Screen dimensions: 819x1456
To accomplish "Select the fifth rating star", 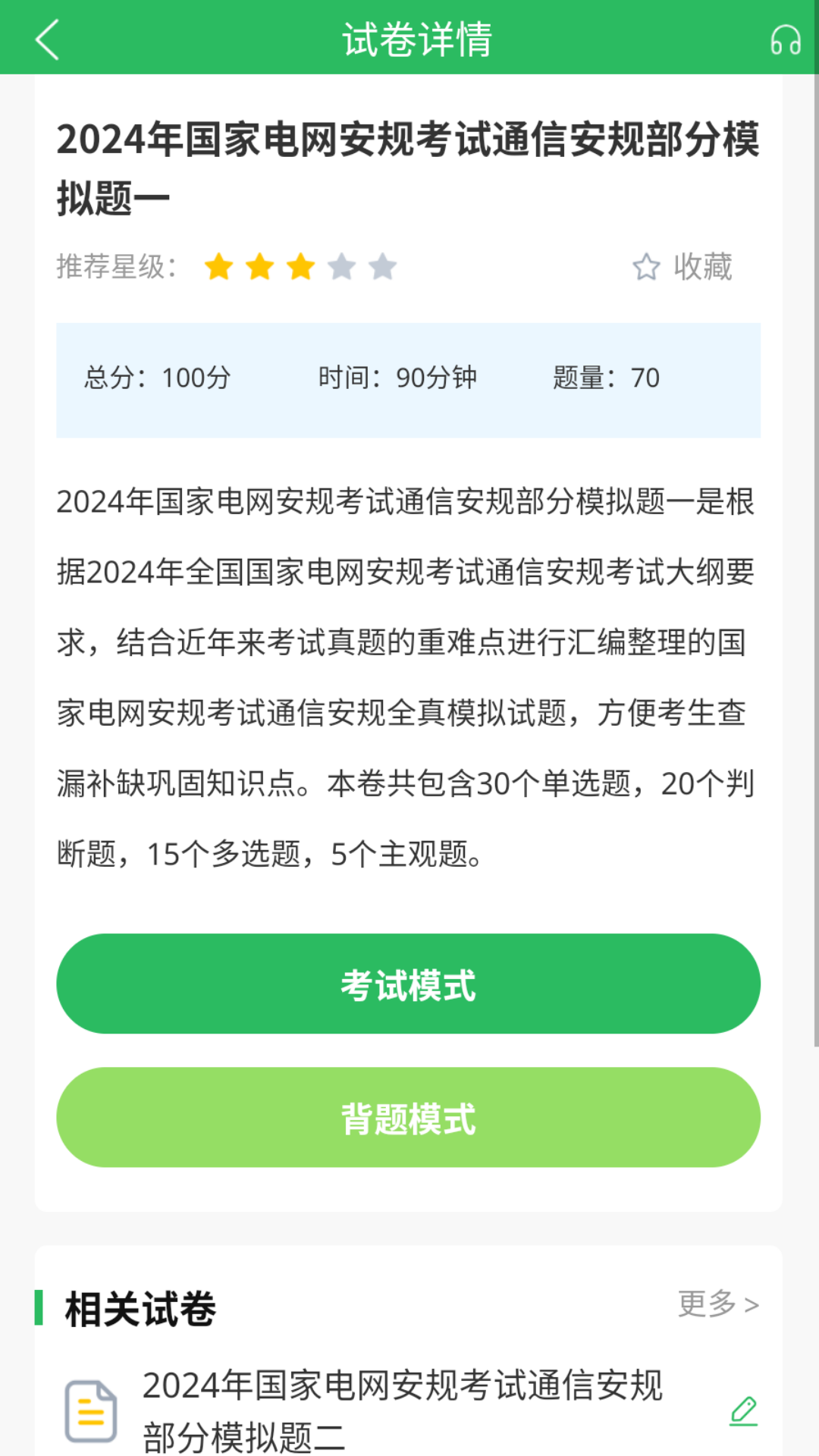I will click(x=381, y=267).
